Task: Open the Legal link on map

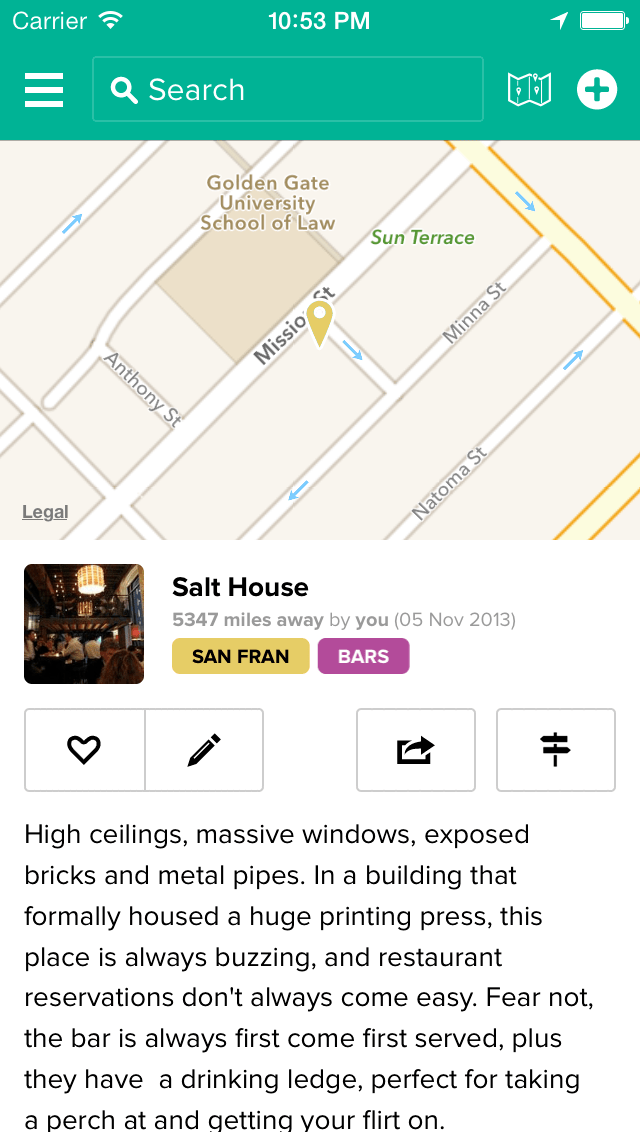Action: click(45, 512)
